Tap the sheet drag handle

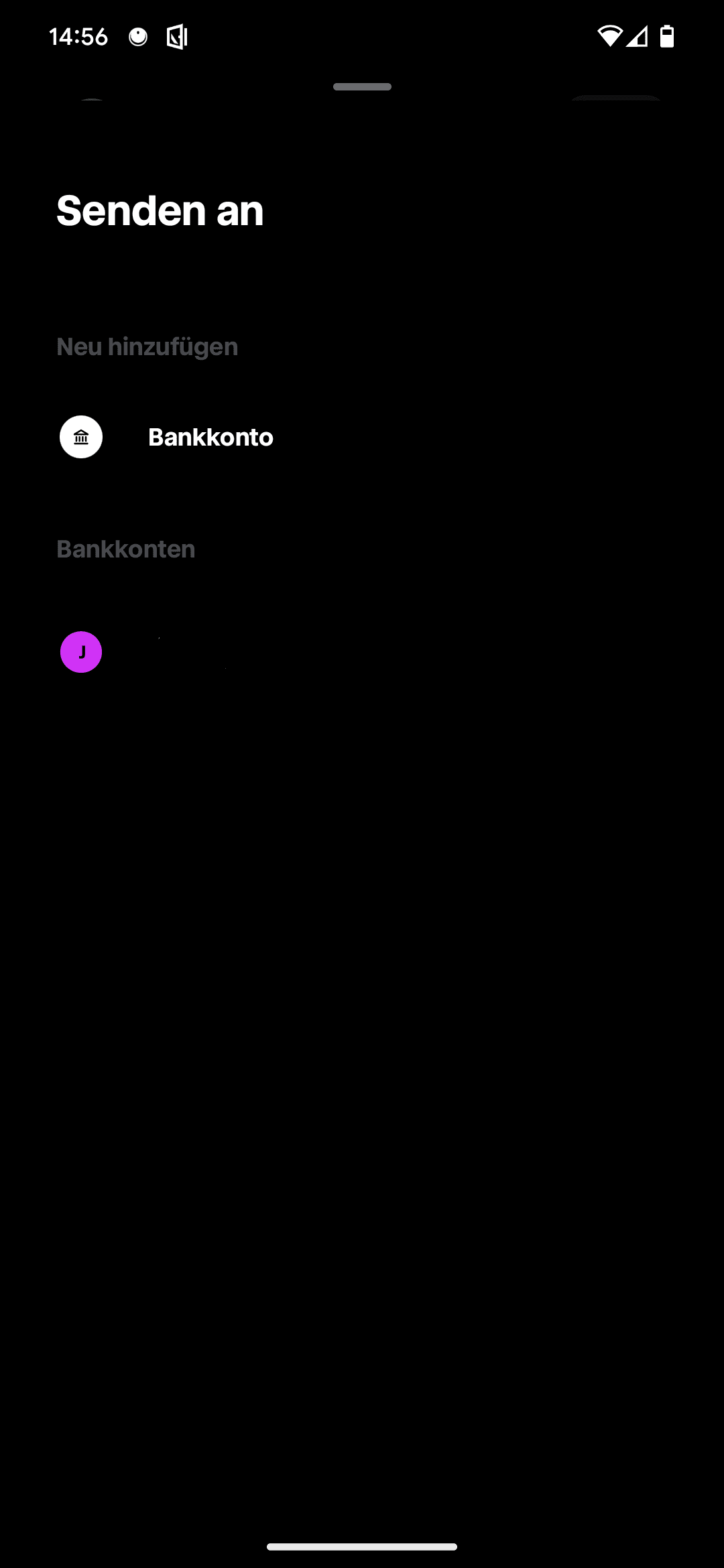click(362, 87)
